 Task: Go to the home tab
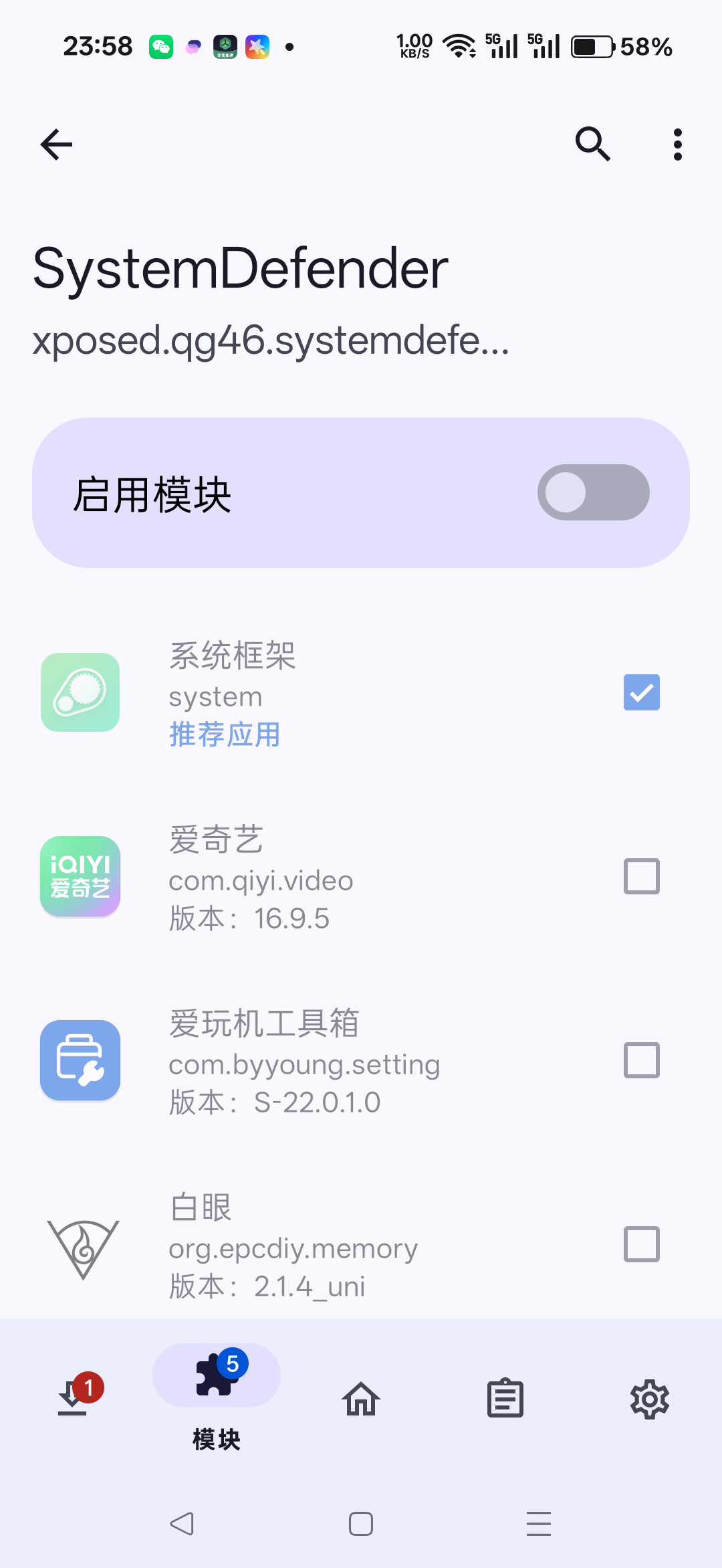click(361, 1399)
